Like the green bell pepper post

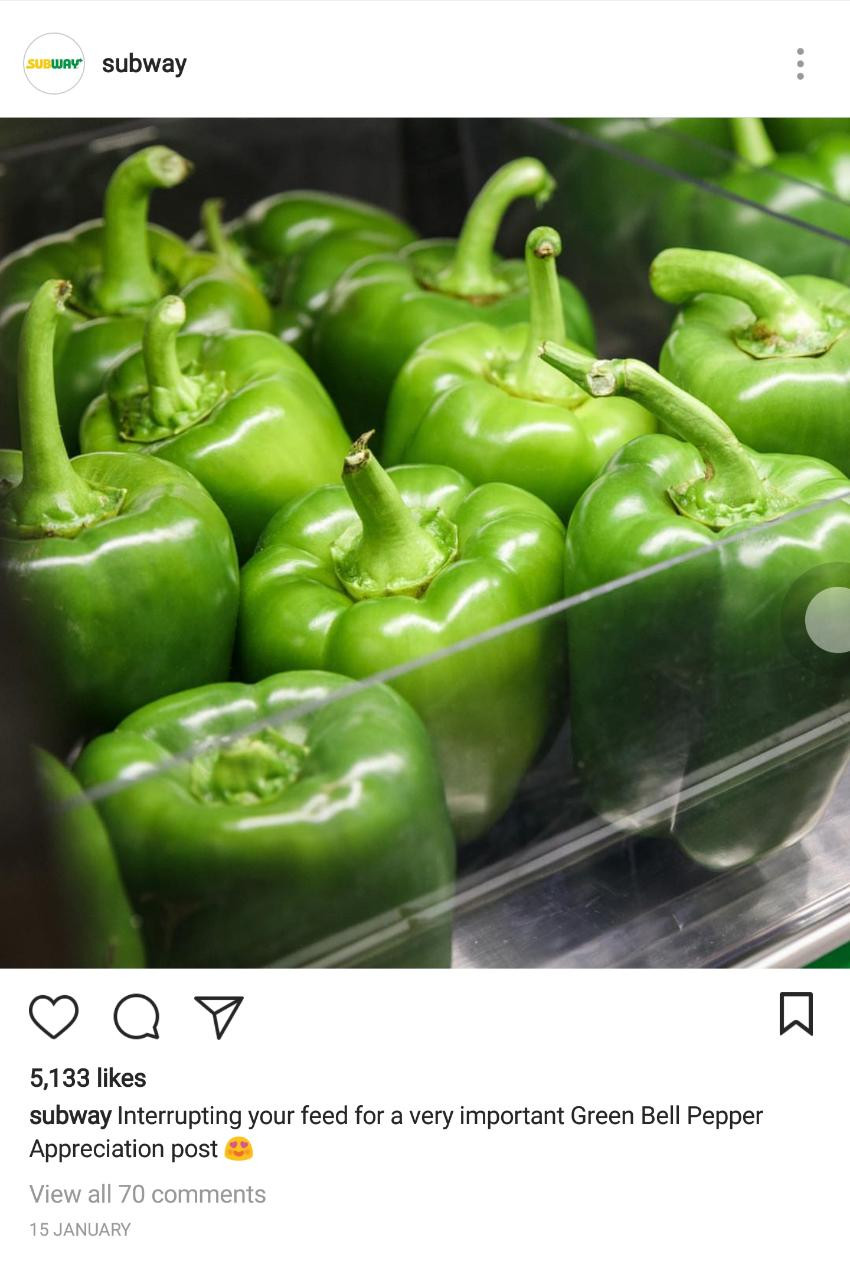coord(54,1017)
